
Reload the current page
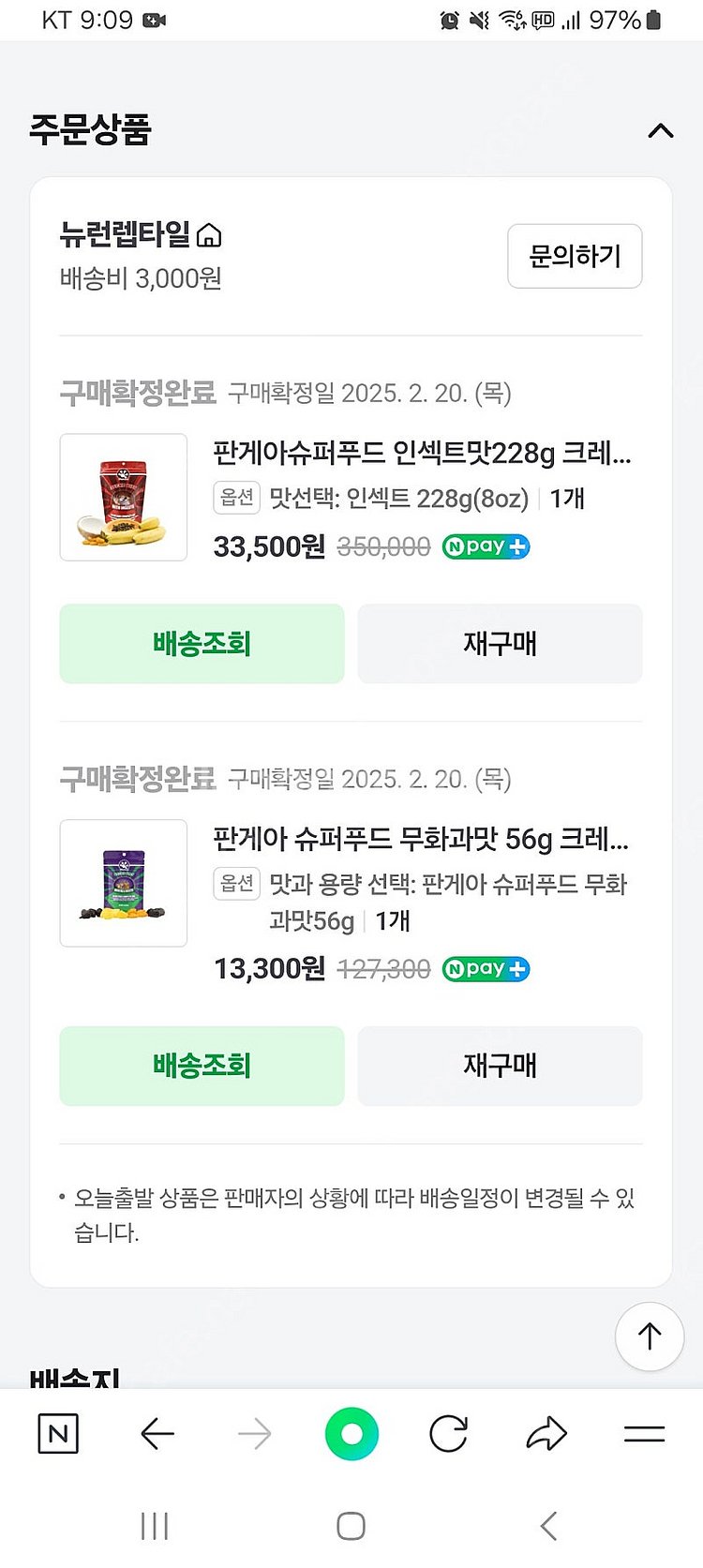(x=449, y=1434)
